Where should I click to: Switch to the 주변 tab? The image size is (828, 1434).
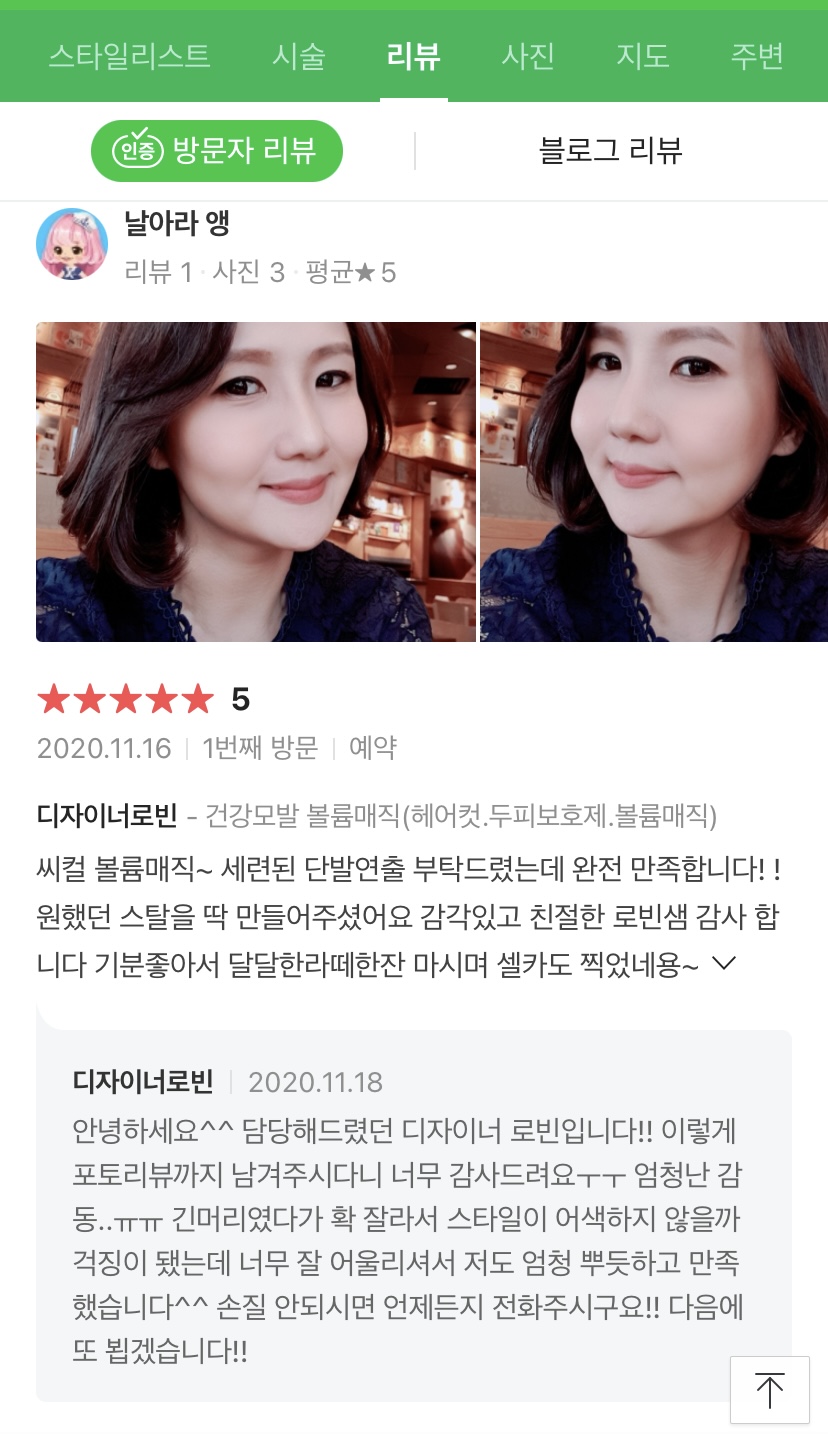(757, 56)
